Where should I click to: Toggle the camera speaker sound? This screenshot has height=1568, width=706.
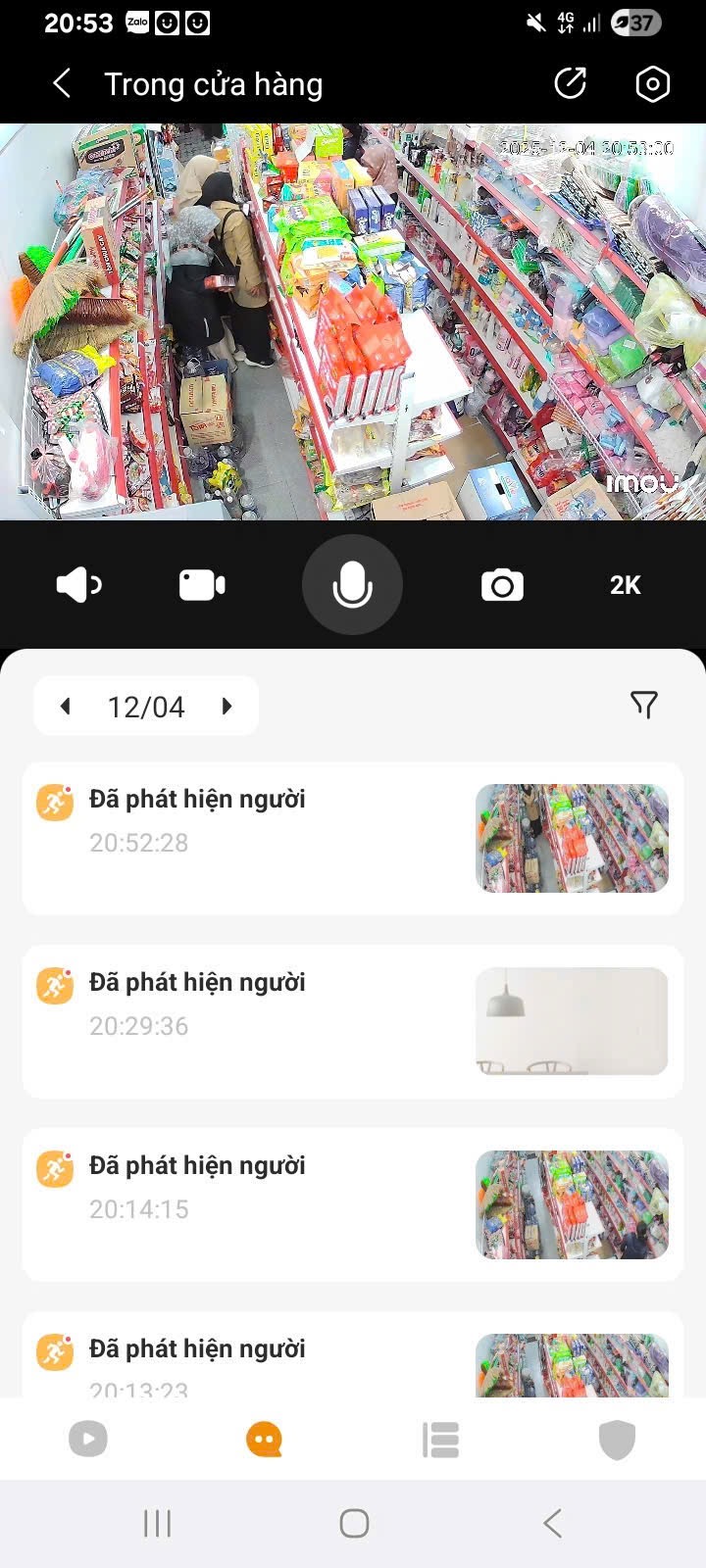78,585
